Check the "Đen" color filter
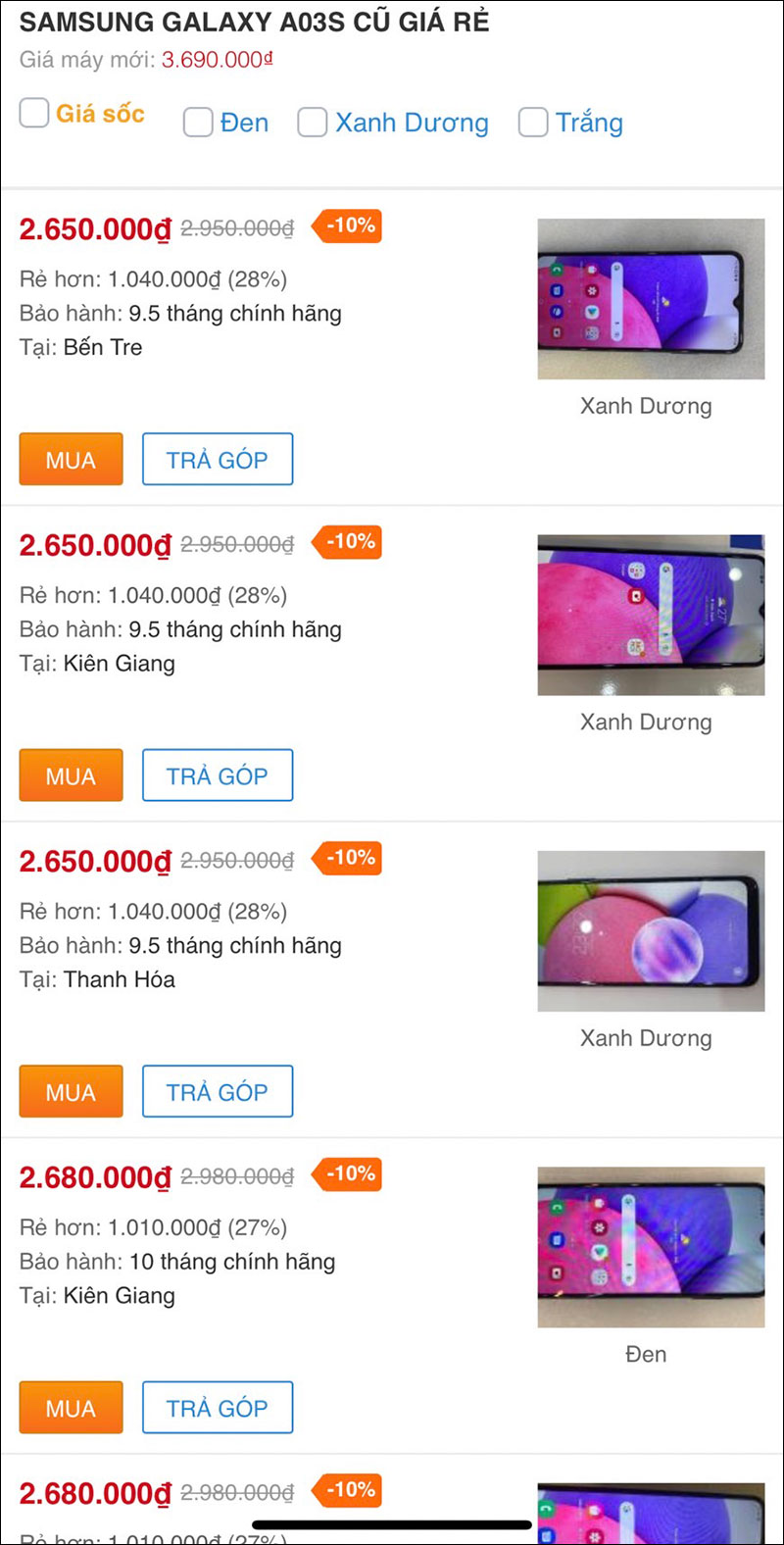 point(198,123)
